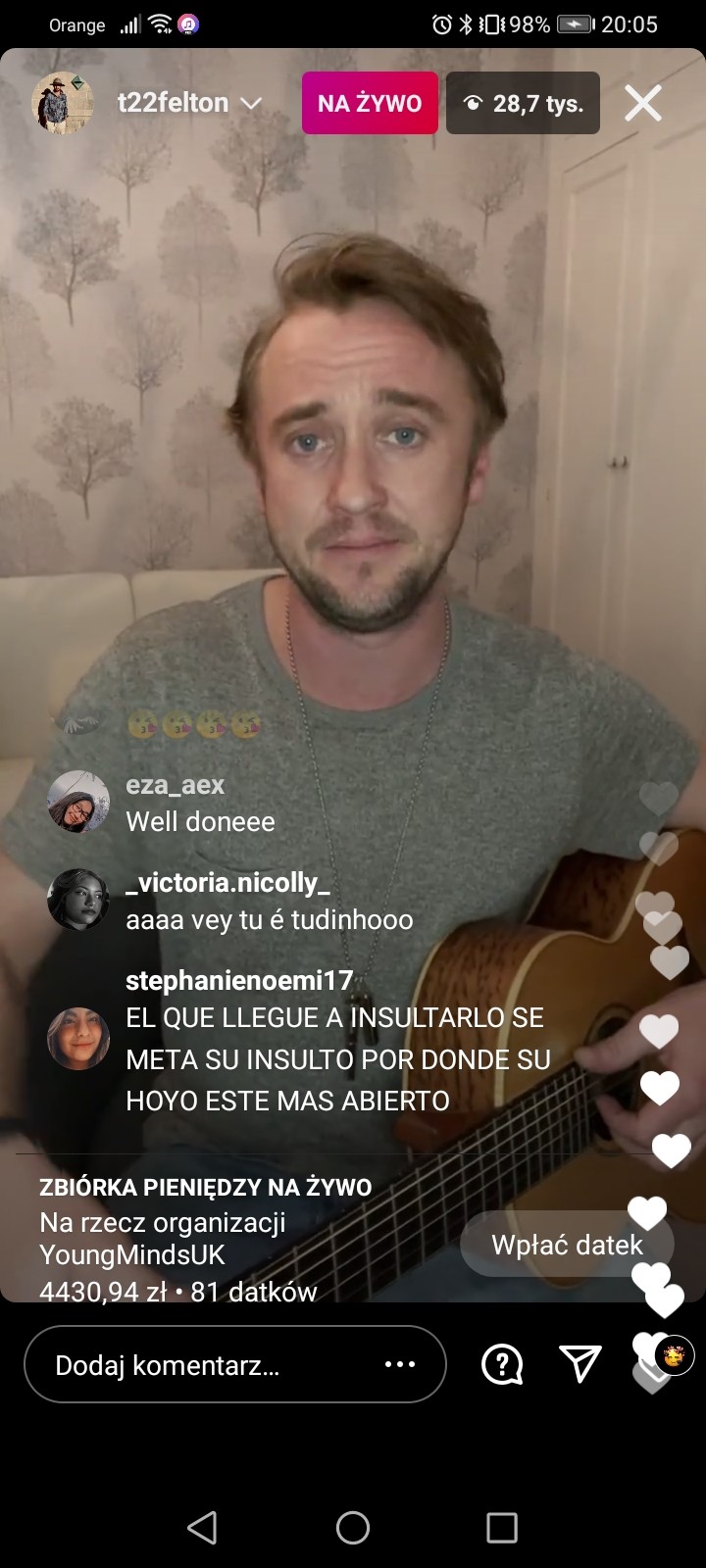Close the live video
The image size is (706, 1568).
(643, 103)
